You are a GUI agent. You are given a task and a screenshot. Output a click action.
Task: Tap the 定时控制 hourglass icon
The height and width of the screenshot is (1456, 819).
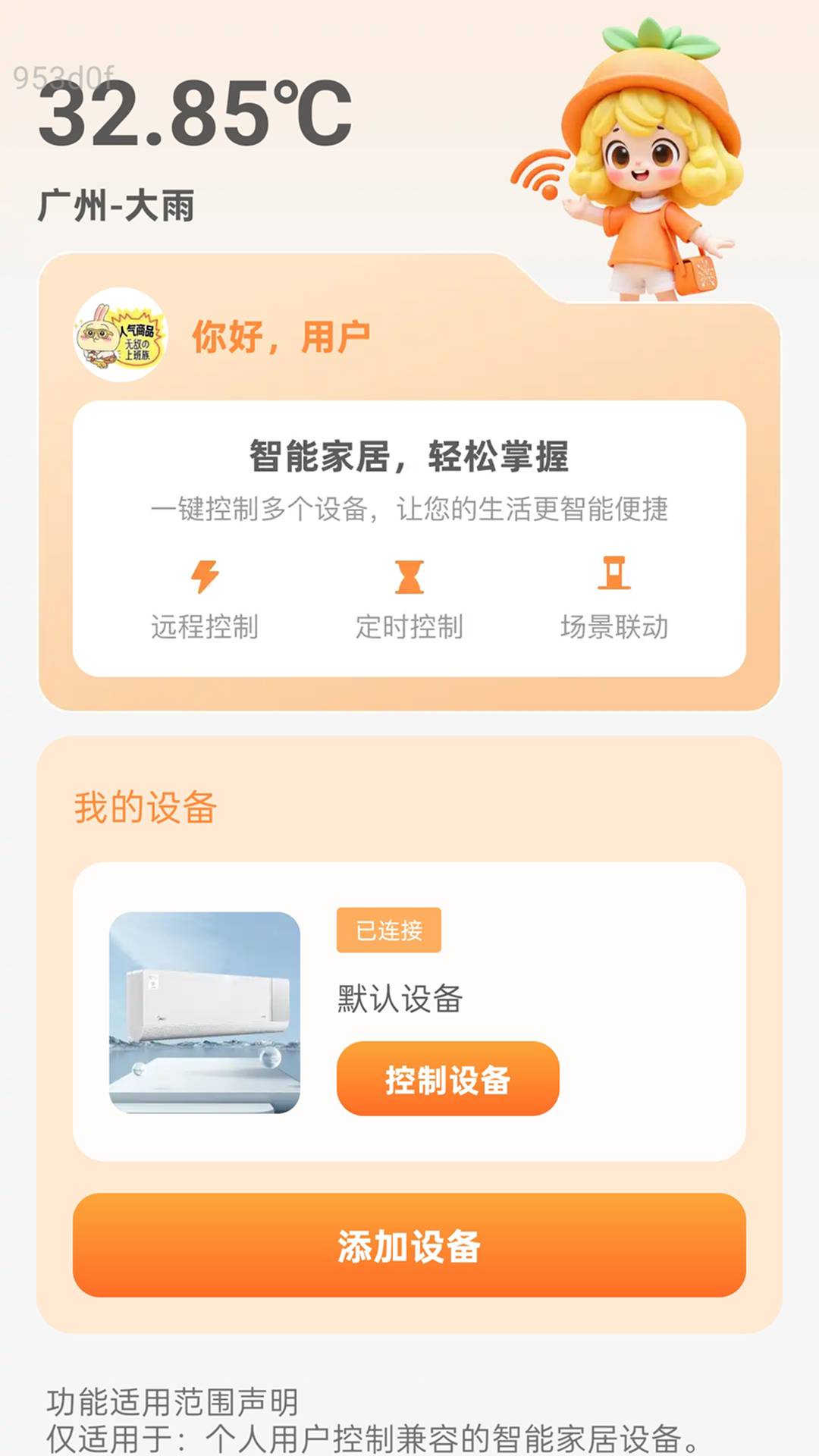coord(409,578)
